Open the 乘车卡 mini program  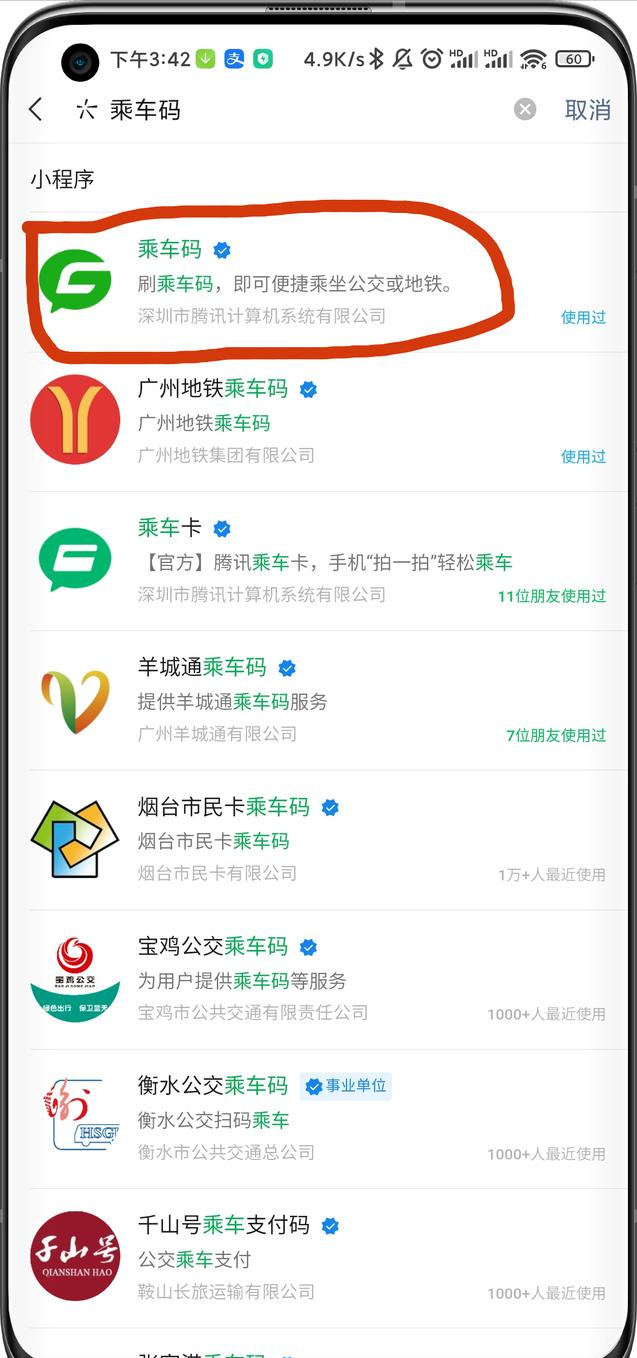click(x=300, y=560)
